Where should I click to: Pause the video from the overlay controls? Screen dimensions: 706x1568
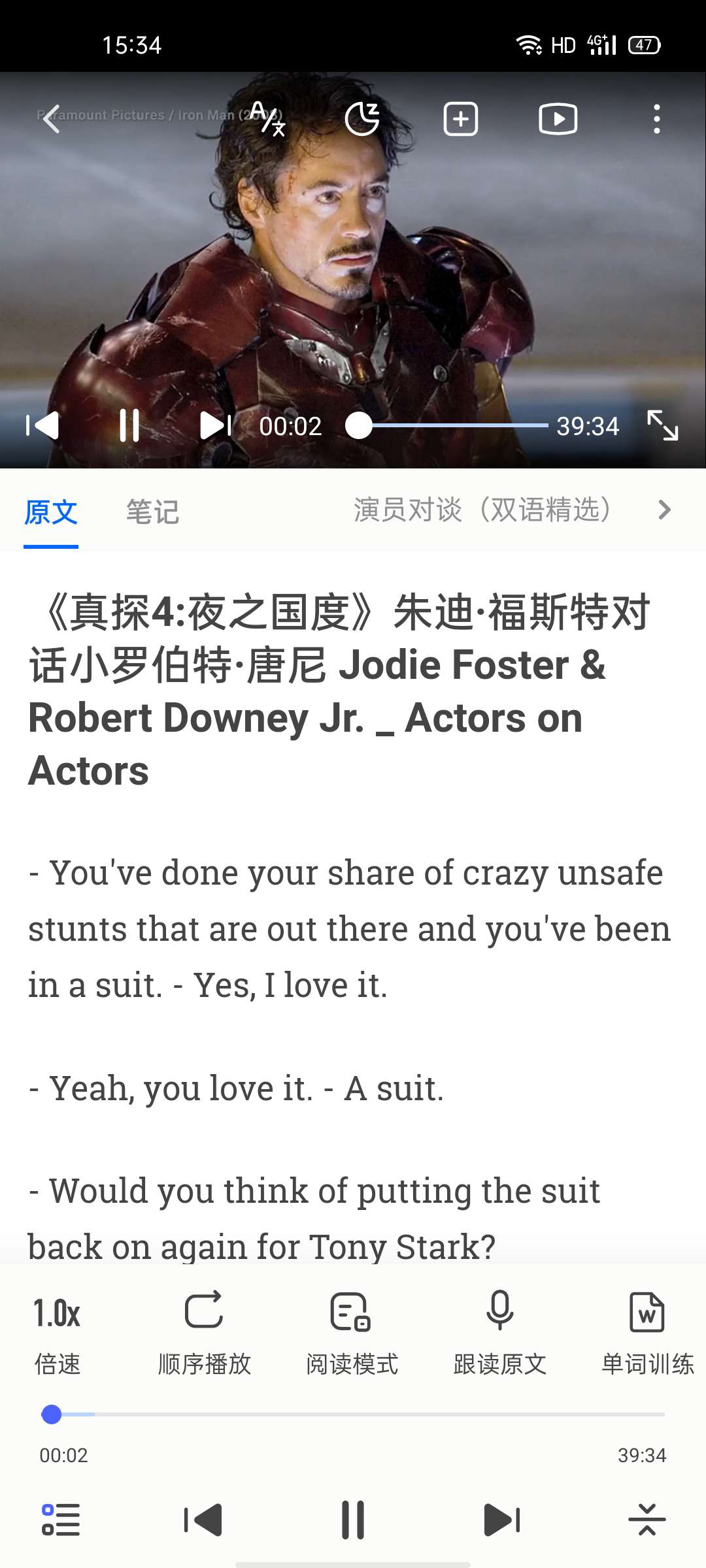(129, 426)
